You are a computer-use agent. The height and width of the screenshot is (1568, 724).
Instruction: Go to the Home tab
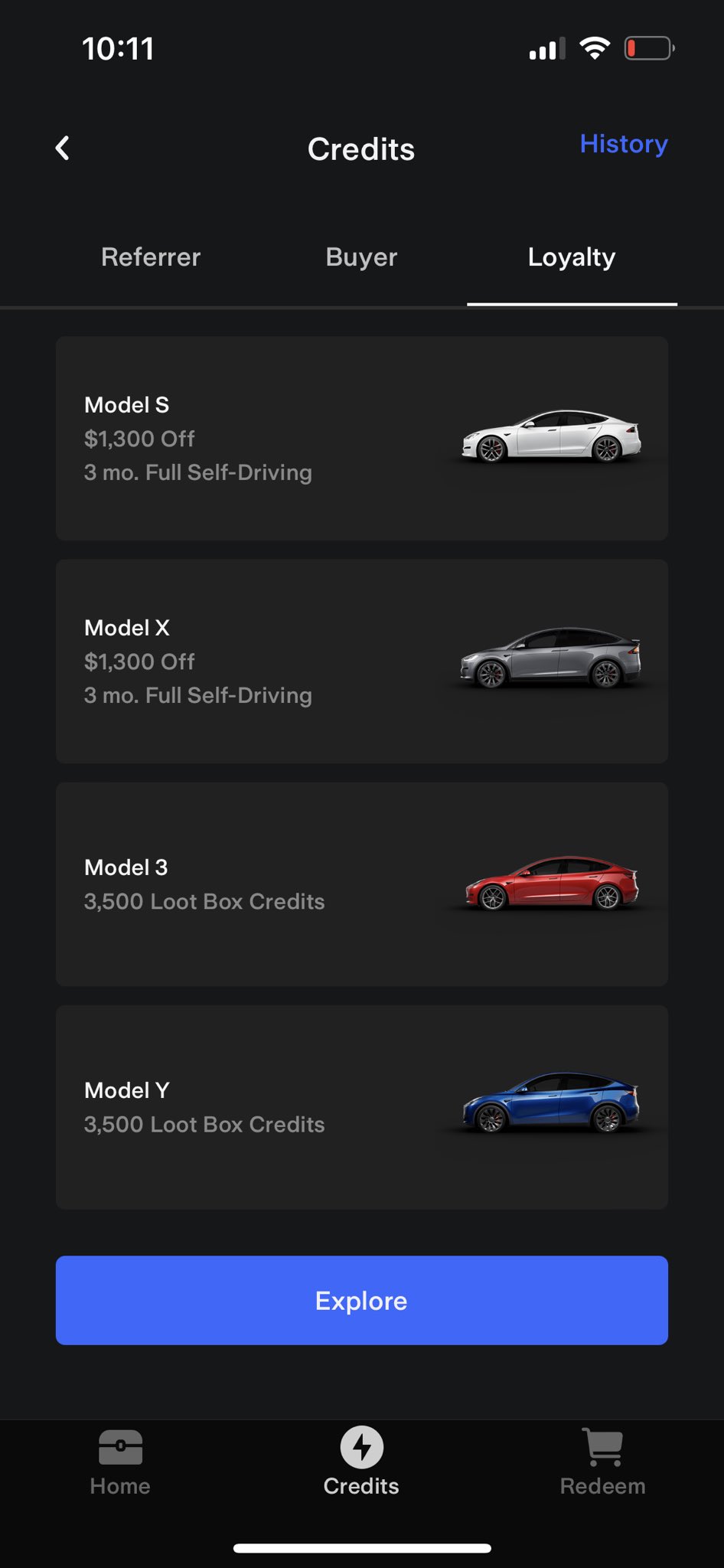[120, 1462]
